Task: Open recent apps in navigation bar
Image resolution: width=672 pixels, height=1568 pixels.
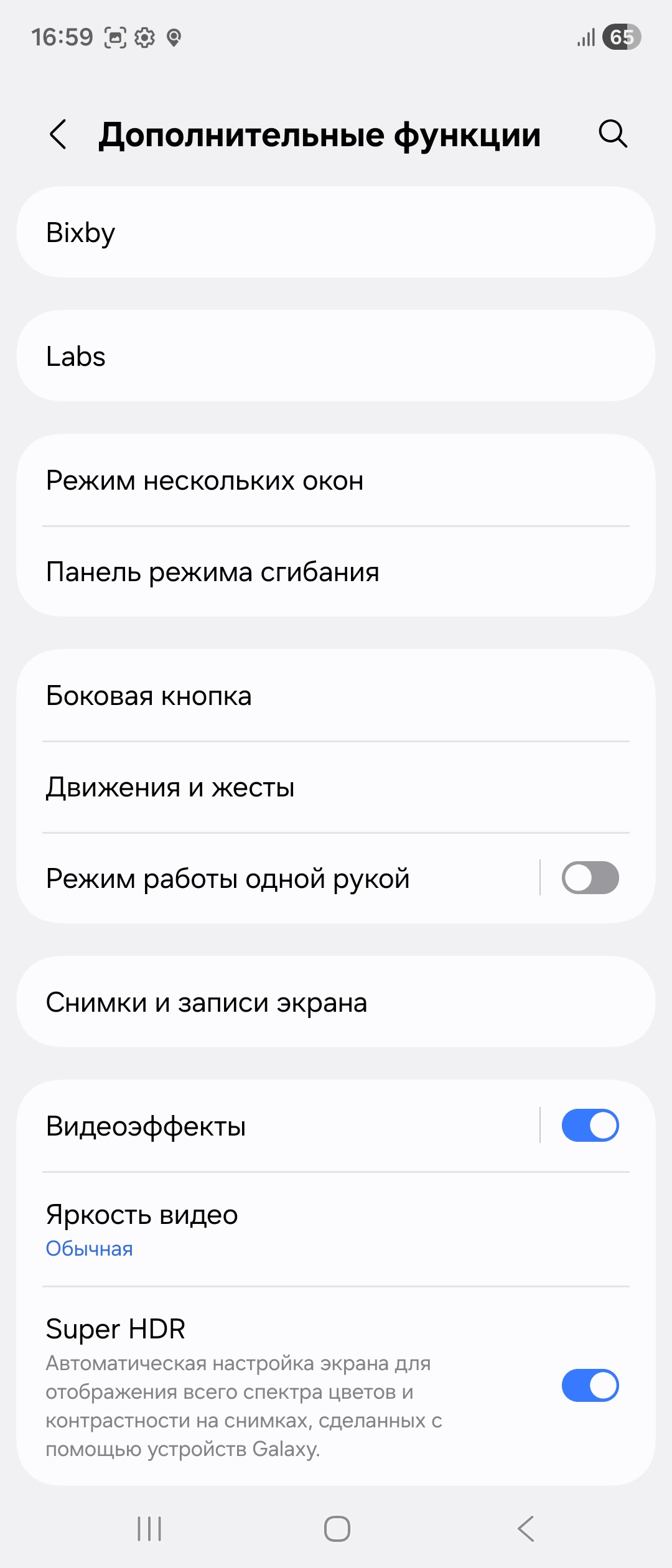Action: 149,1529
